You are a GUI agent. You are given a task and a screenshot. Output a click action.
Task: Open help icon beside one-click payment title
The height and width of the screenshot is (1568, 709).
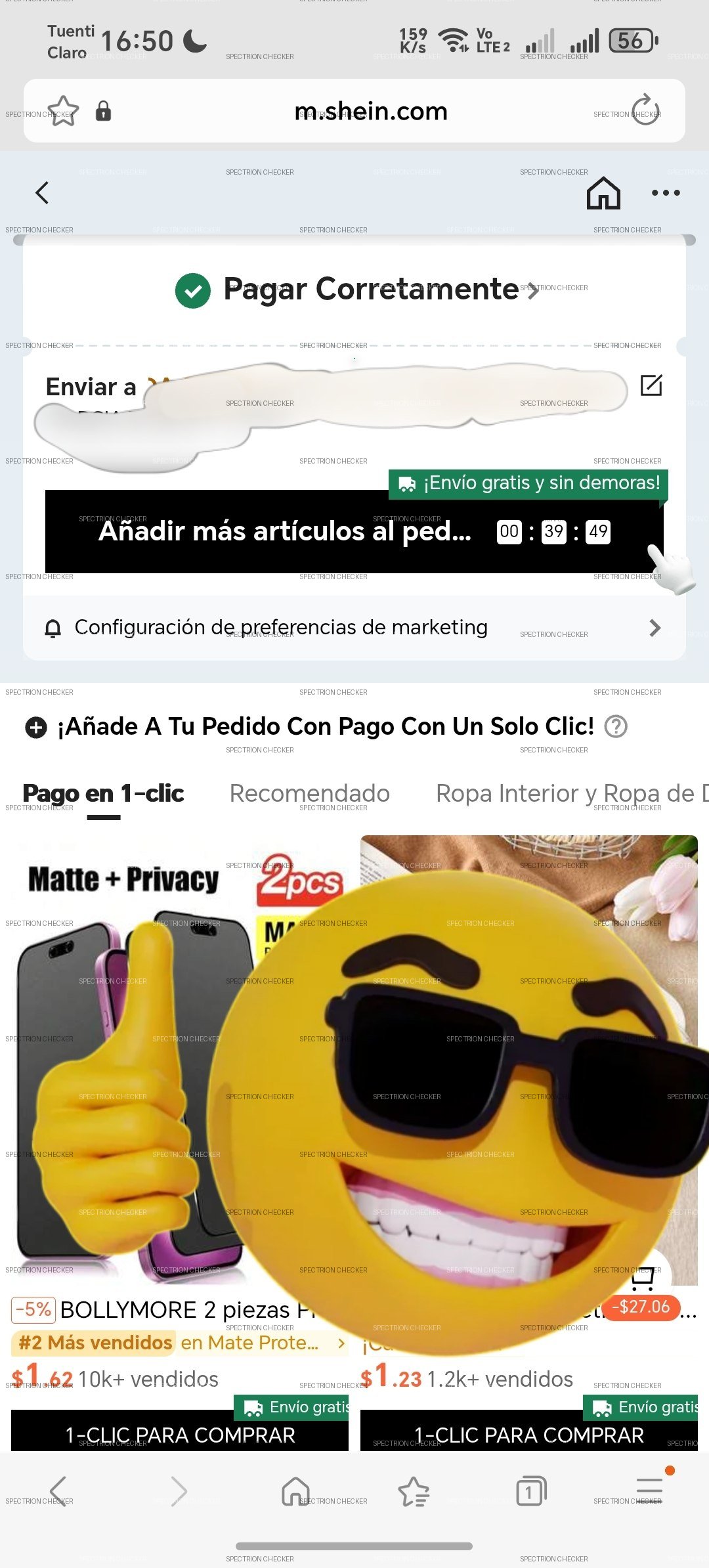[616, 726]
